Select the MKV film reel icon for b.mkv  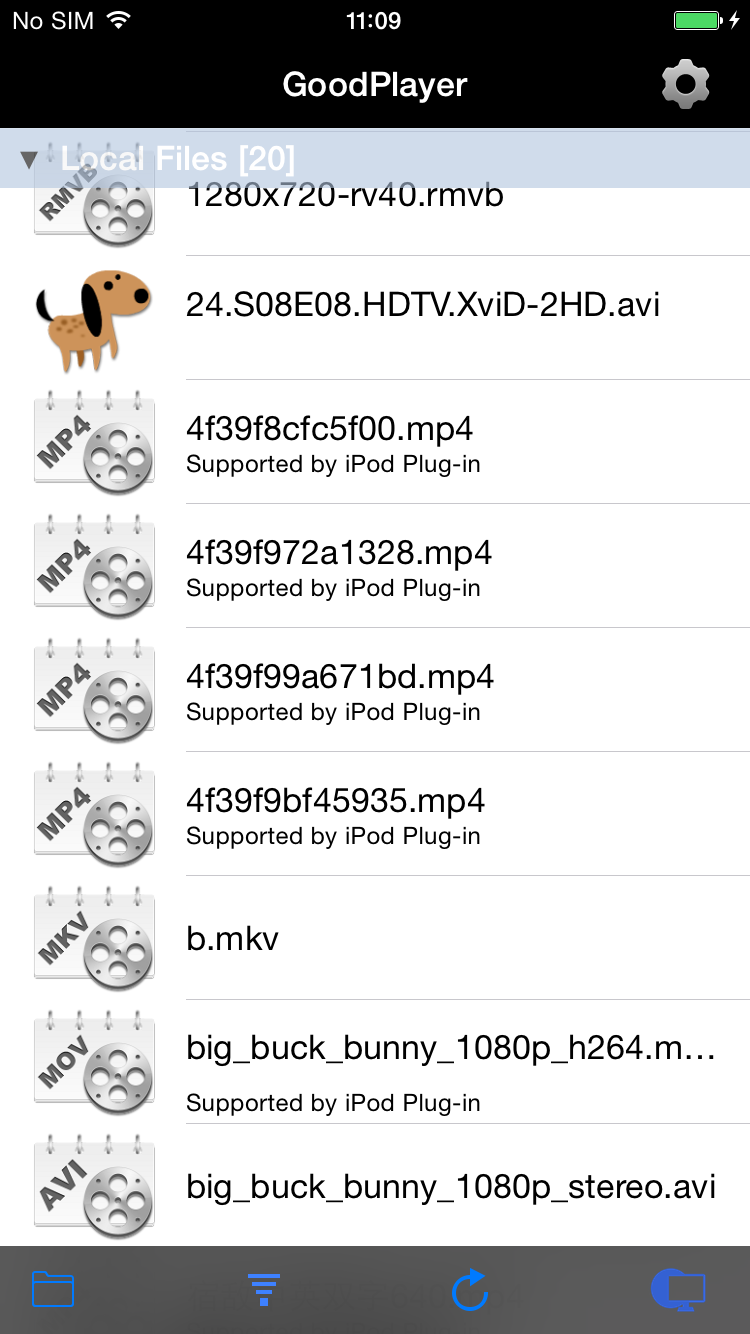[94, 938]
